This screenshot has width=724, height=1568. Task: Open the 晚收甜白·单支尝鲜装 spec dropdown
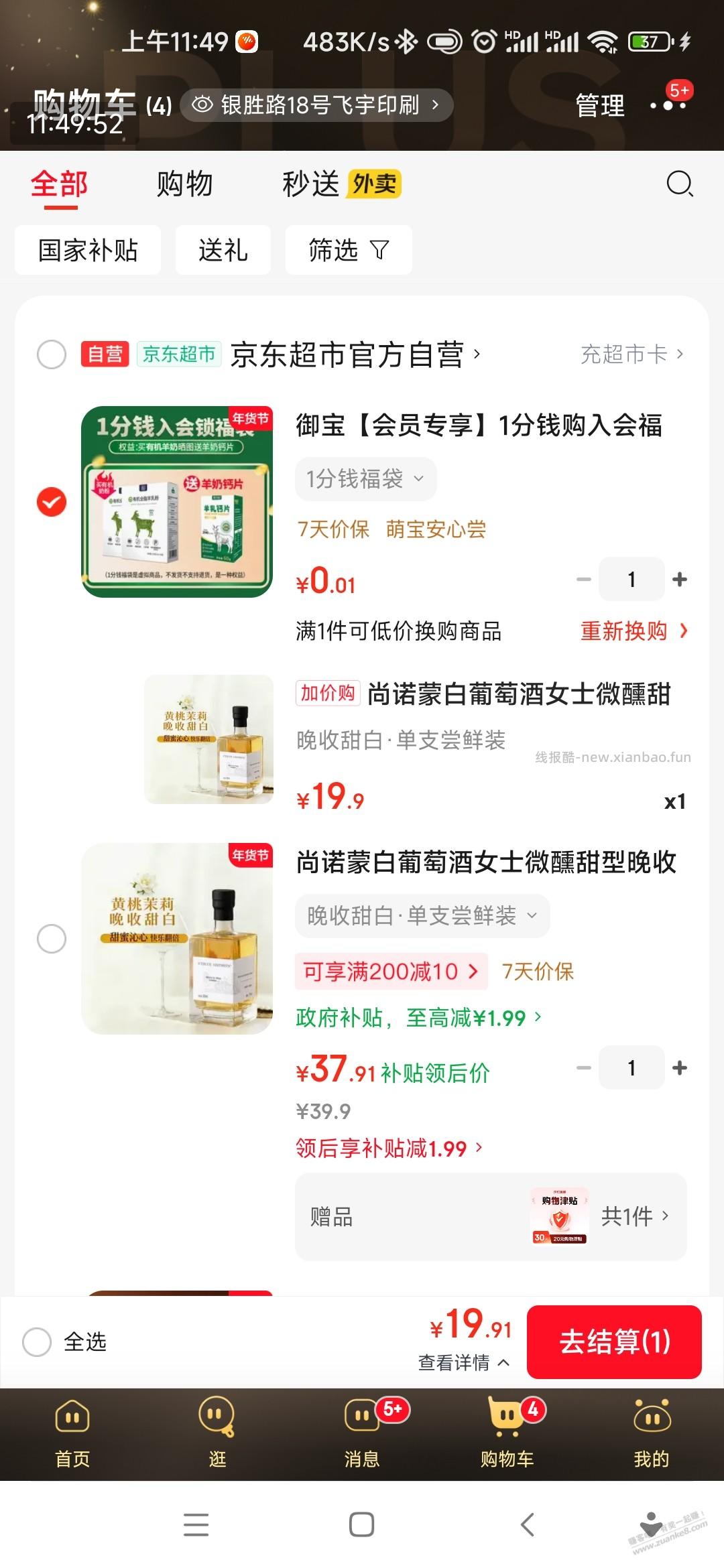(421, 915)
